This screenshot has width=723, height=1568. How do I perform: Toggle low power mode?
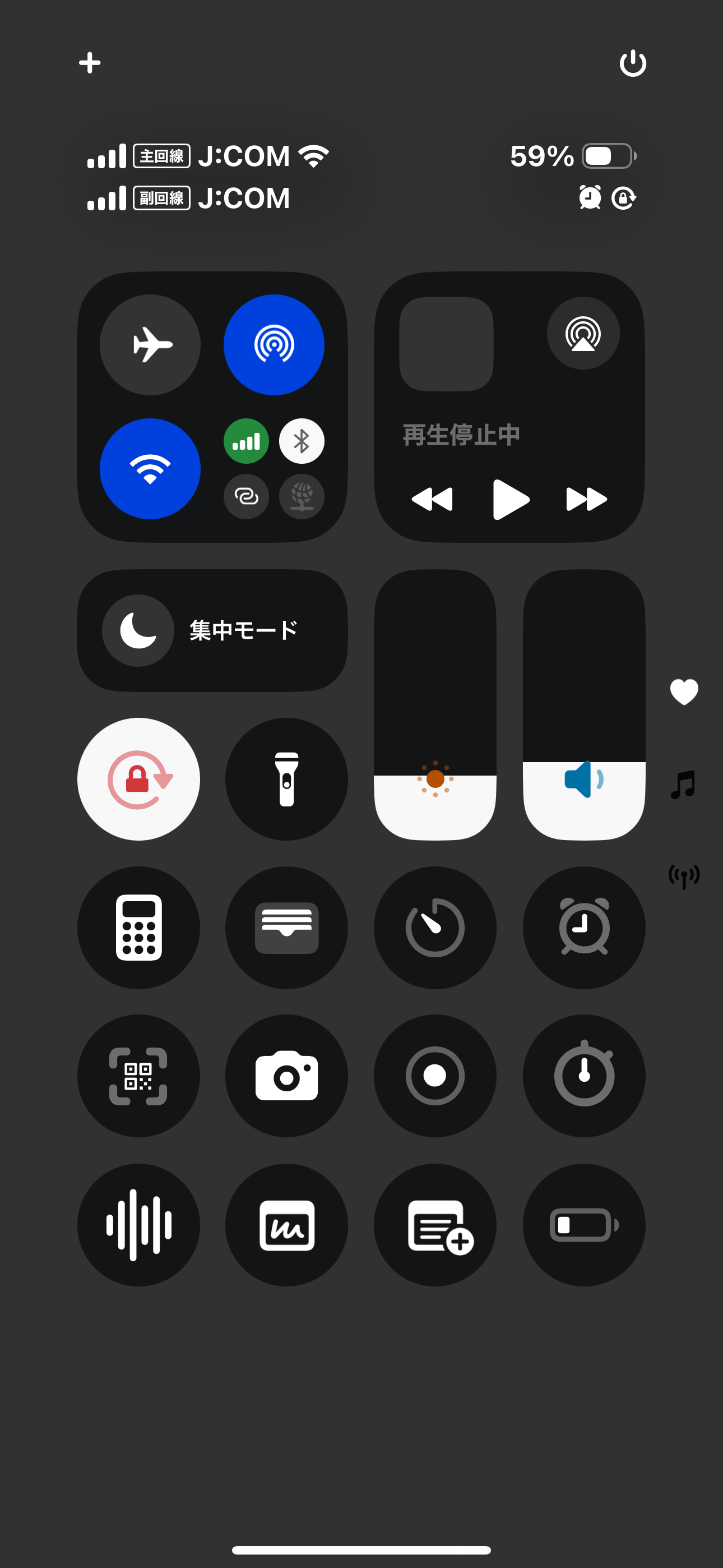[583, 1224]
